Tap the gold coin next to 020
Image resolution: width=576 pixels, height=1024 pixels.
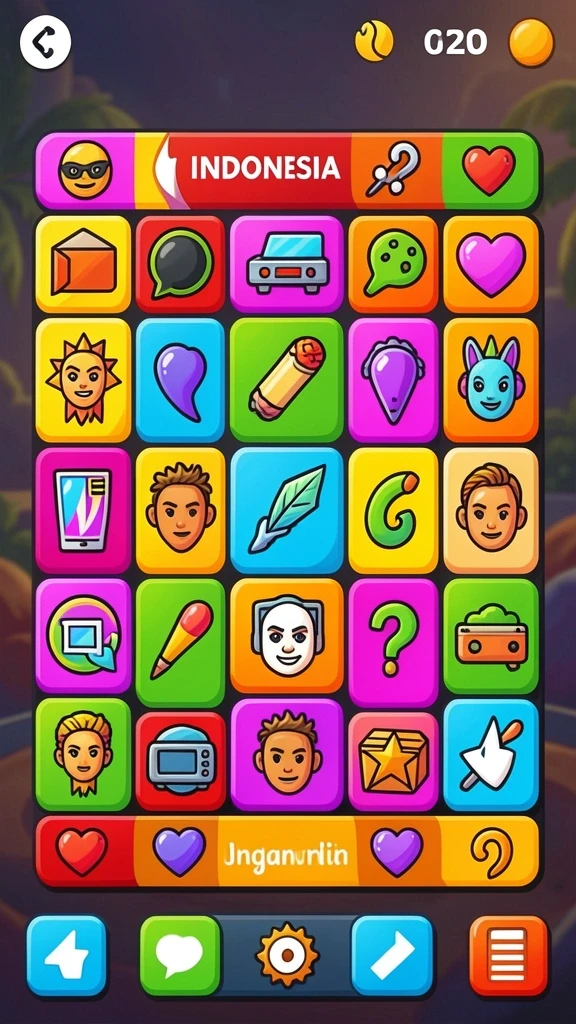[x=531, y=43]
